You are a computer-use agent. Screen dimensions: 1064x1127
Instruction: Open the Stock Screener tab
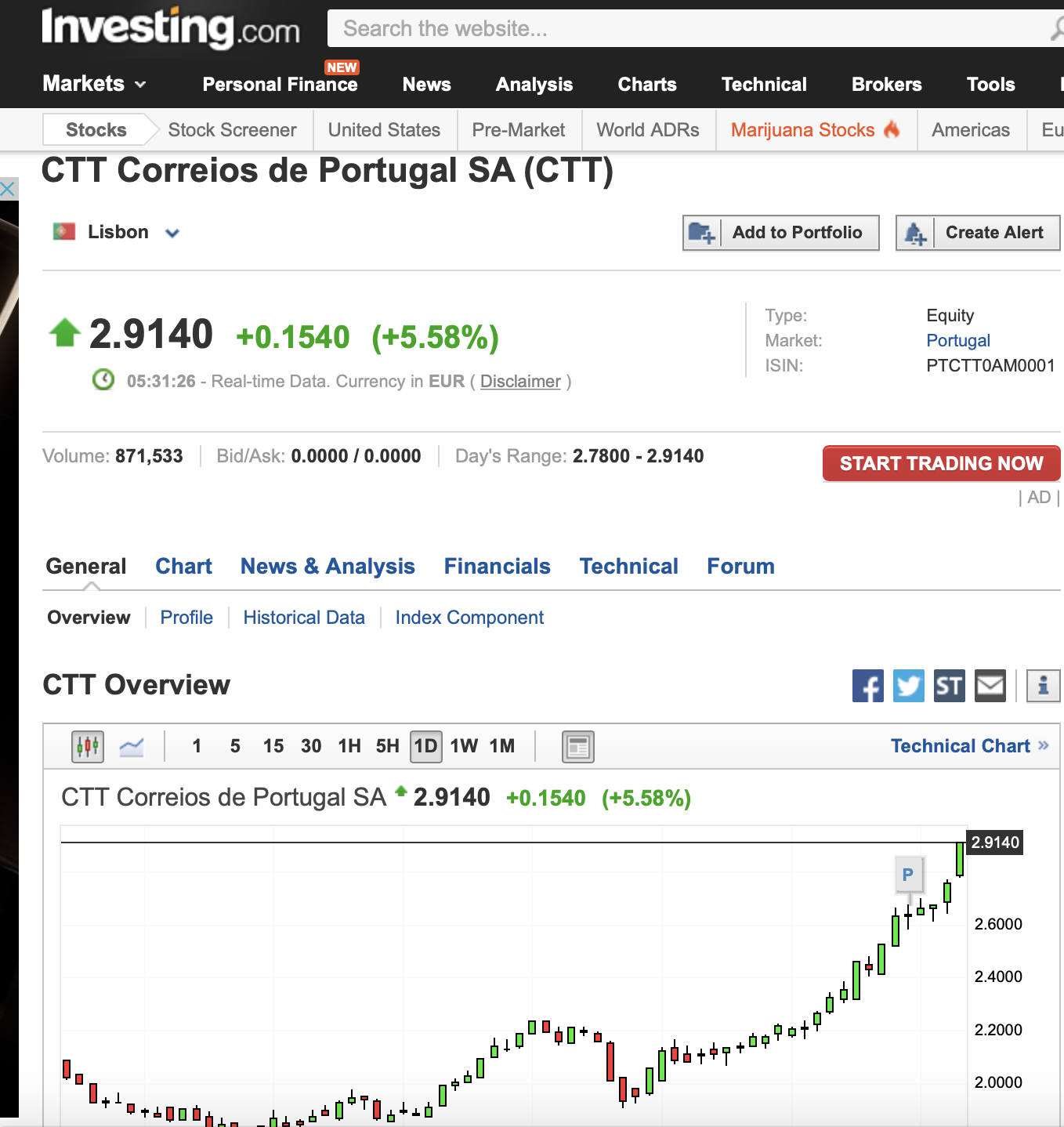point(232,130)
